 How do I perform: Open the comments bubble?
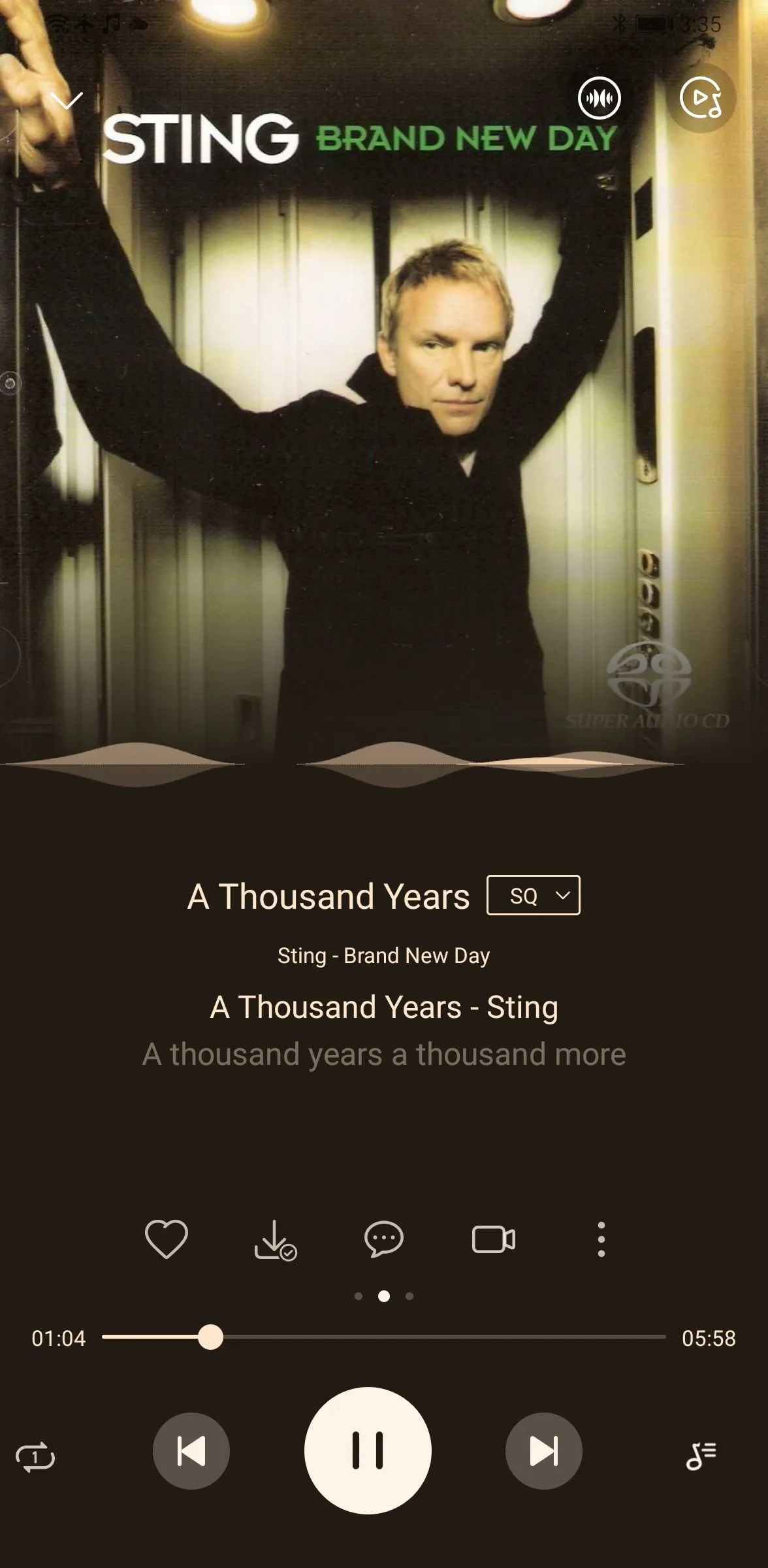point(383,1239)
